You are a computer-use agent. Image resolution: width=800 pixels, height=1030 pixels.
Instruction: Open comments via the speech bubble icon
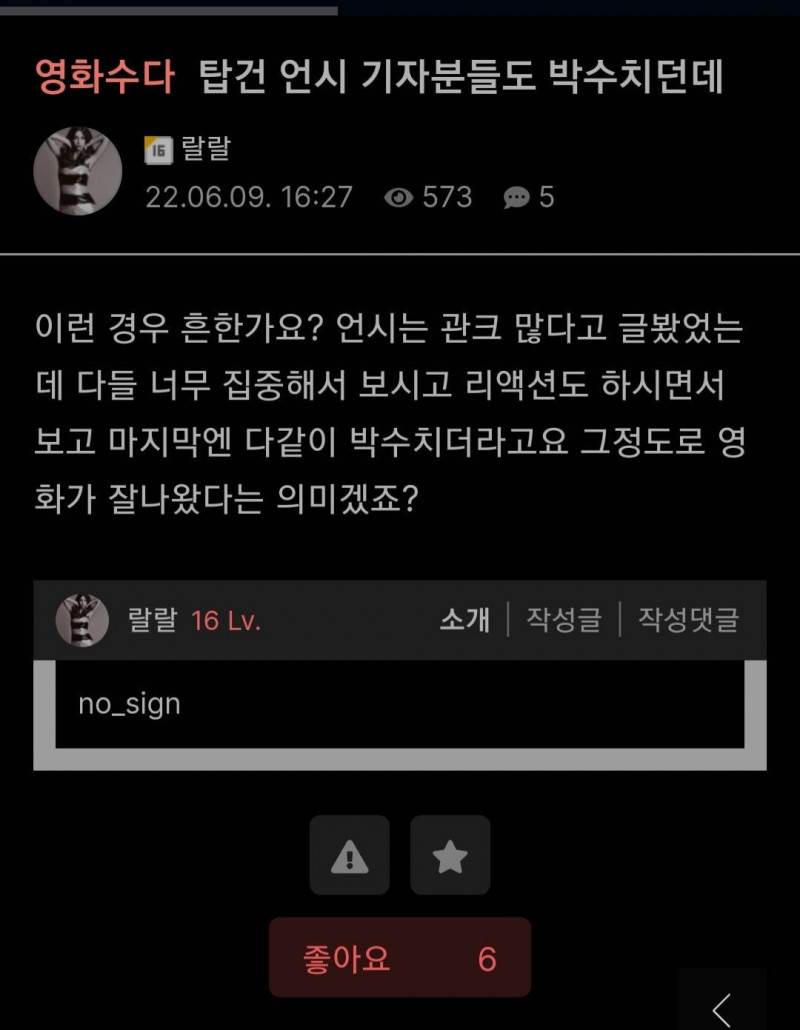pyautogui.click(x=517, y=197)
